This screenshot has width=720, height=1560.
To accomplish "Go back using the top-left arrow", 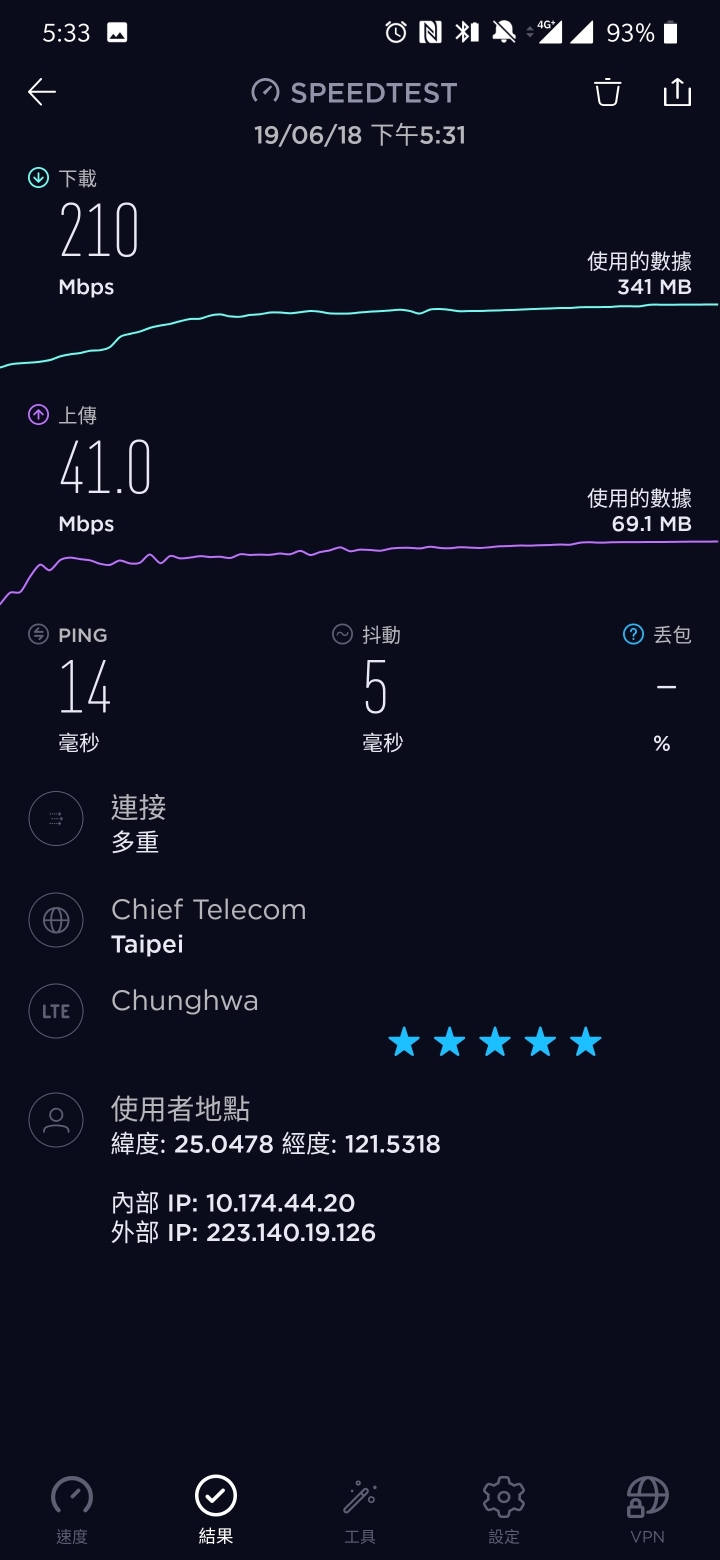I will click(42, 93).
